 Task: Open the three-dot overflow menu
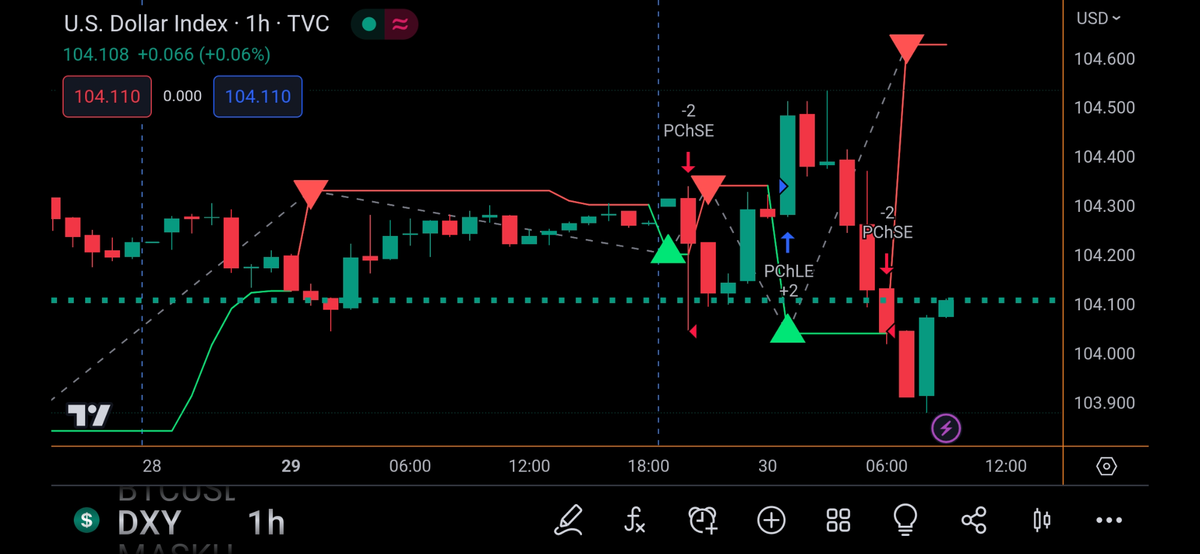click(1109, 519)
